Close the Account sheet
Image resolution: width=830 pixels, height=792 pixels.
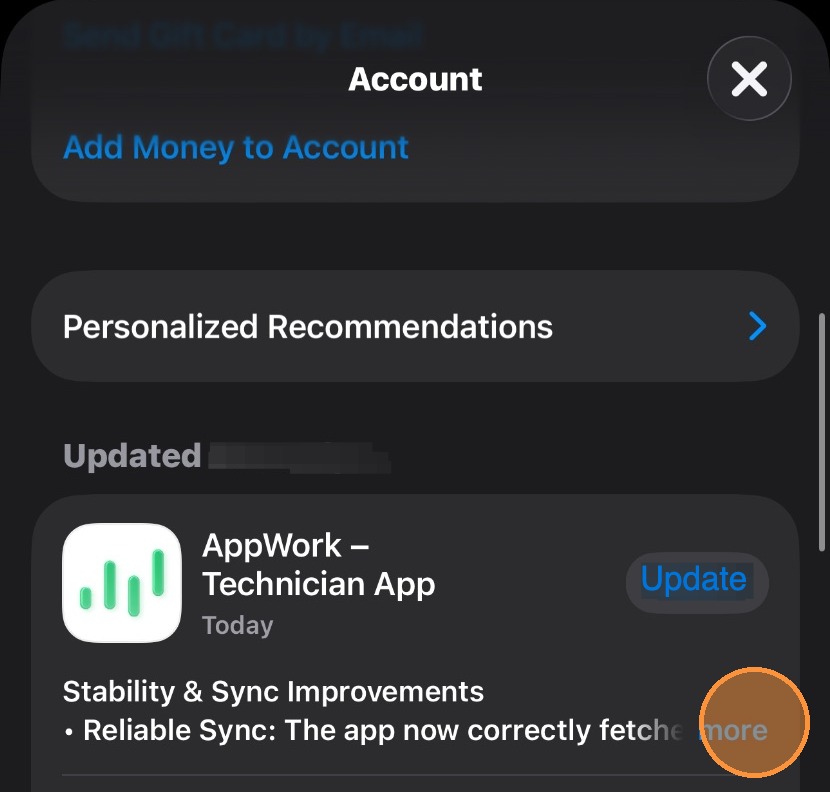click(749, 79)
